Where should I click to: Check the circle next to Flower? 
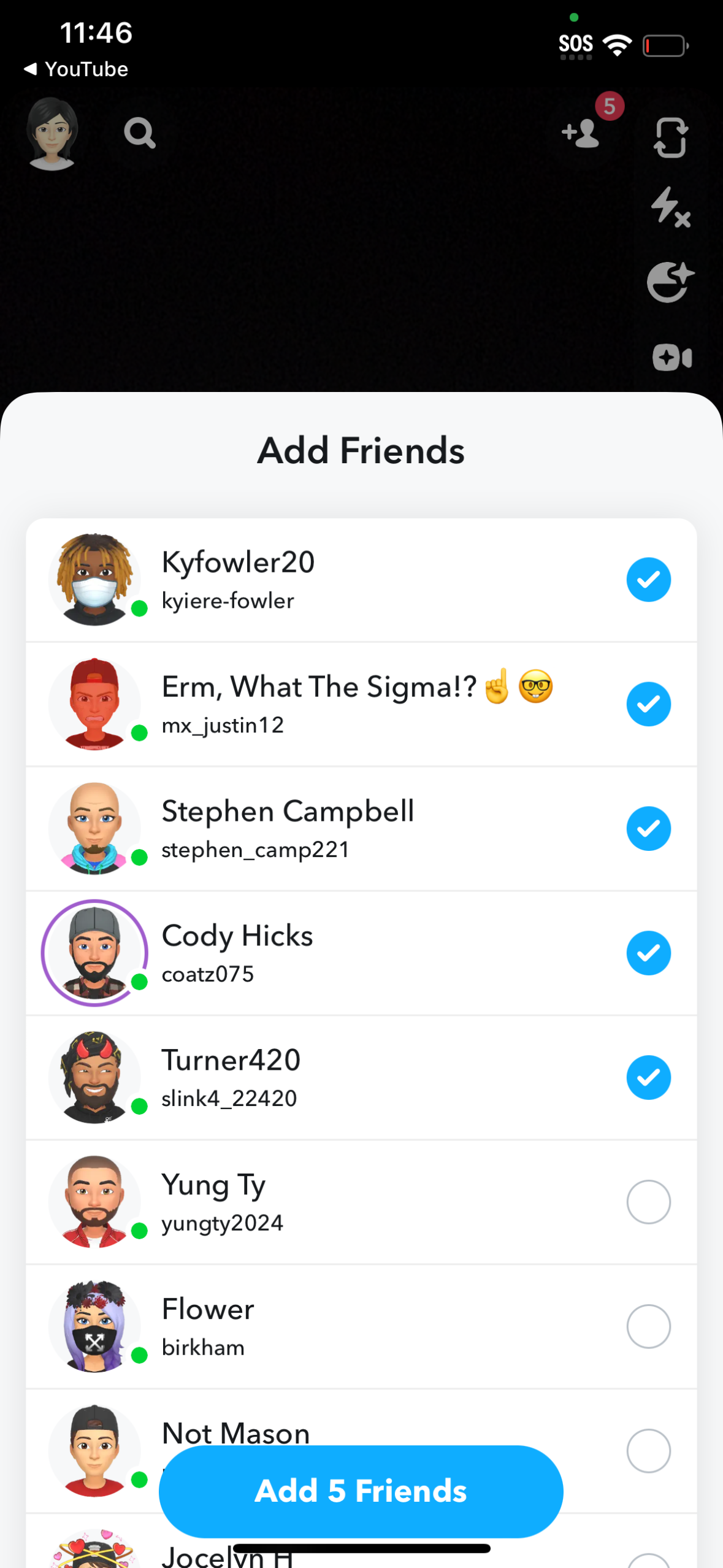pos(648,1327)
